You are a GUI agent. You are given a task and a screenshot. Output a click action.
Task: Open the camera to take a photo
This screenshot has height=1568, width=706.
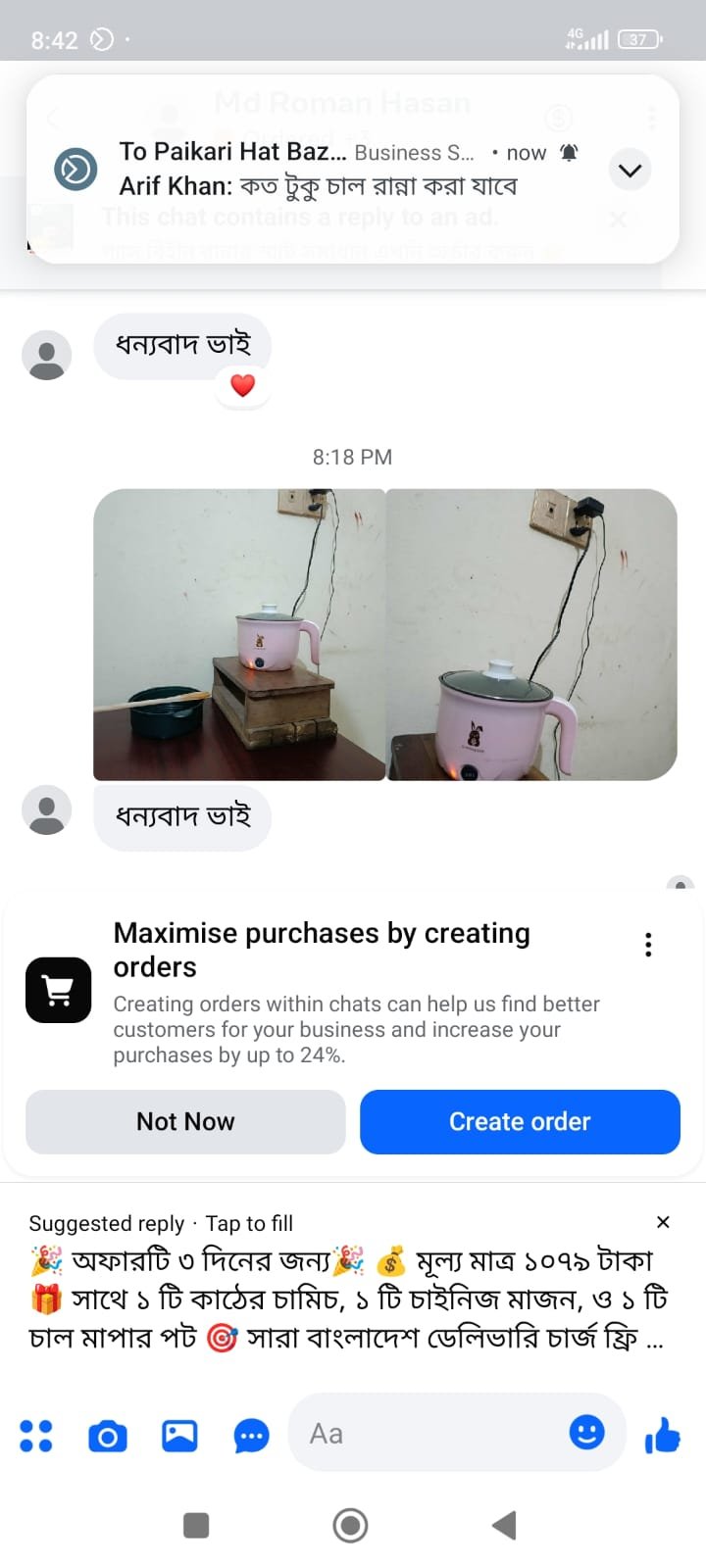pyautogui.click(x=108, y=1436)
